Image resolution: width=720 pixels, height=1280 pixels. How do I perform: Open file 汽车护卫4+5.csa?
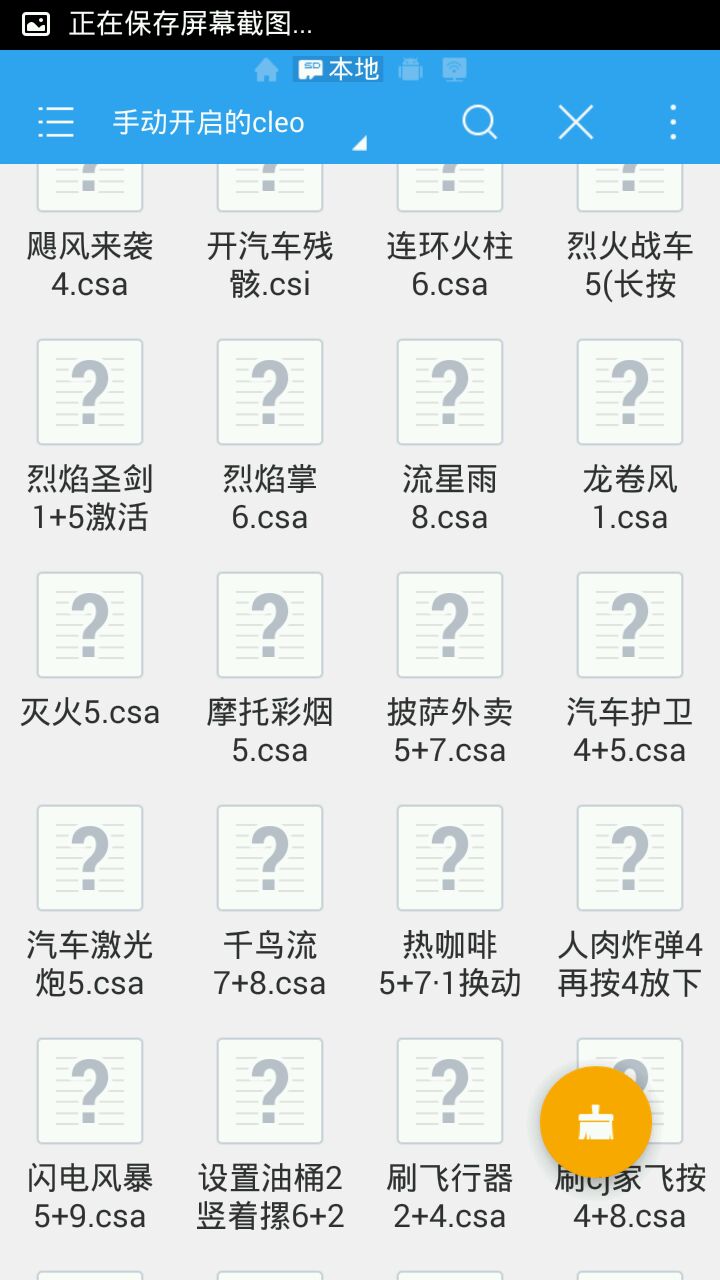[630, 625]
